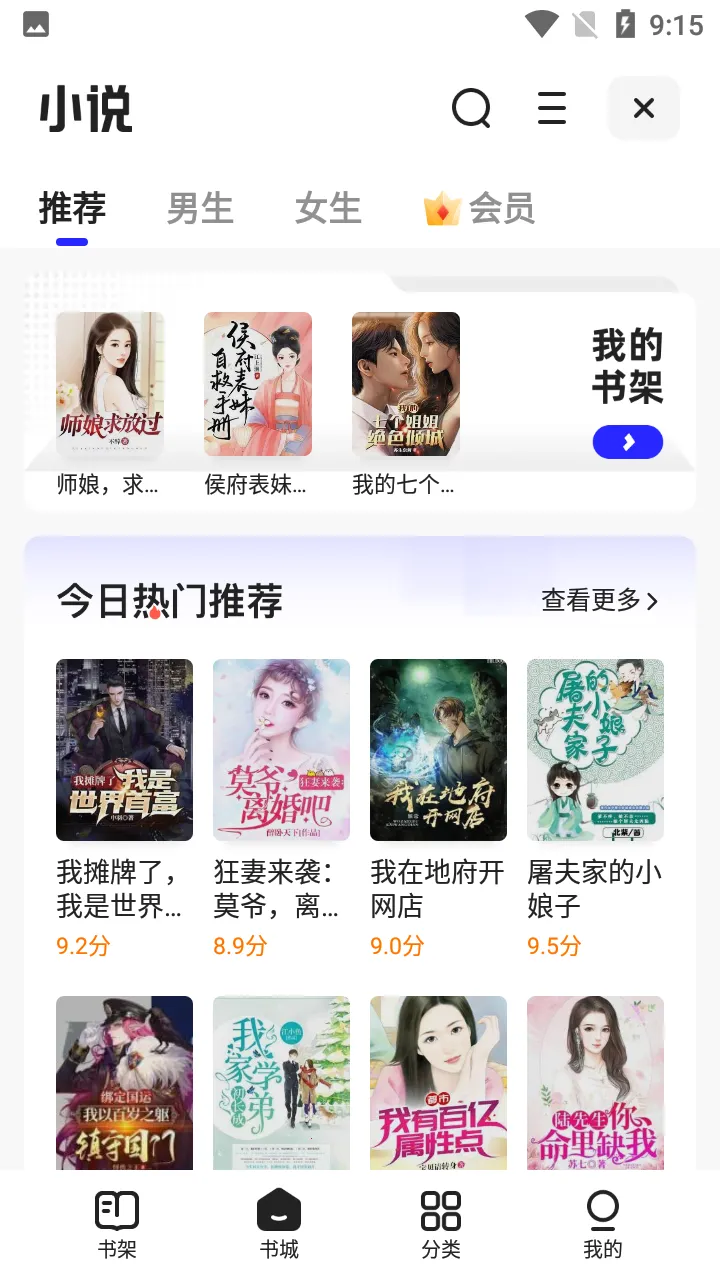Open the novel 屠夫家的小娘子
Viewport: 720px width, 1280px height.
595,750
